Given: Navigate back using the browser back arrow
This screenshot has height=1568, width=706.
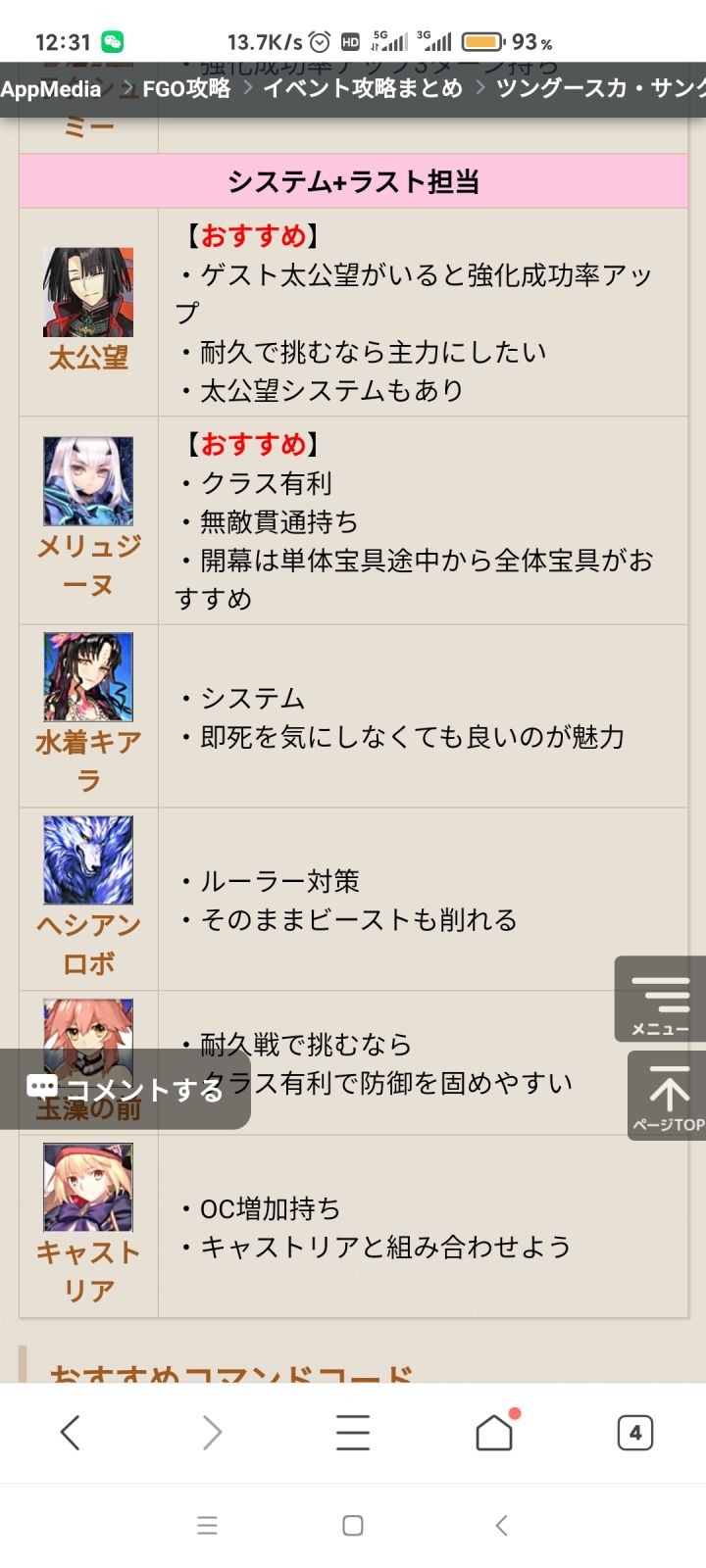Looking at the screenshot, I should point(70,1432).
